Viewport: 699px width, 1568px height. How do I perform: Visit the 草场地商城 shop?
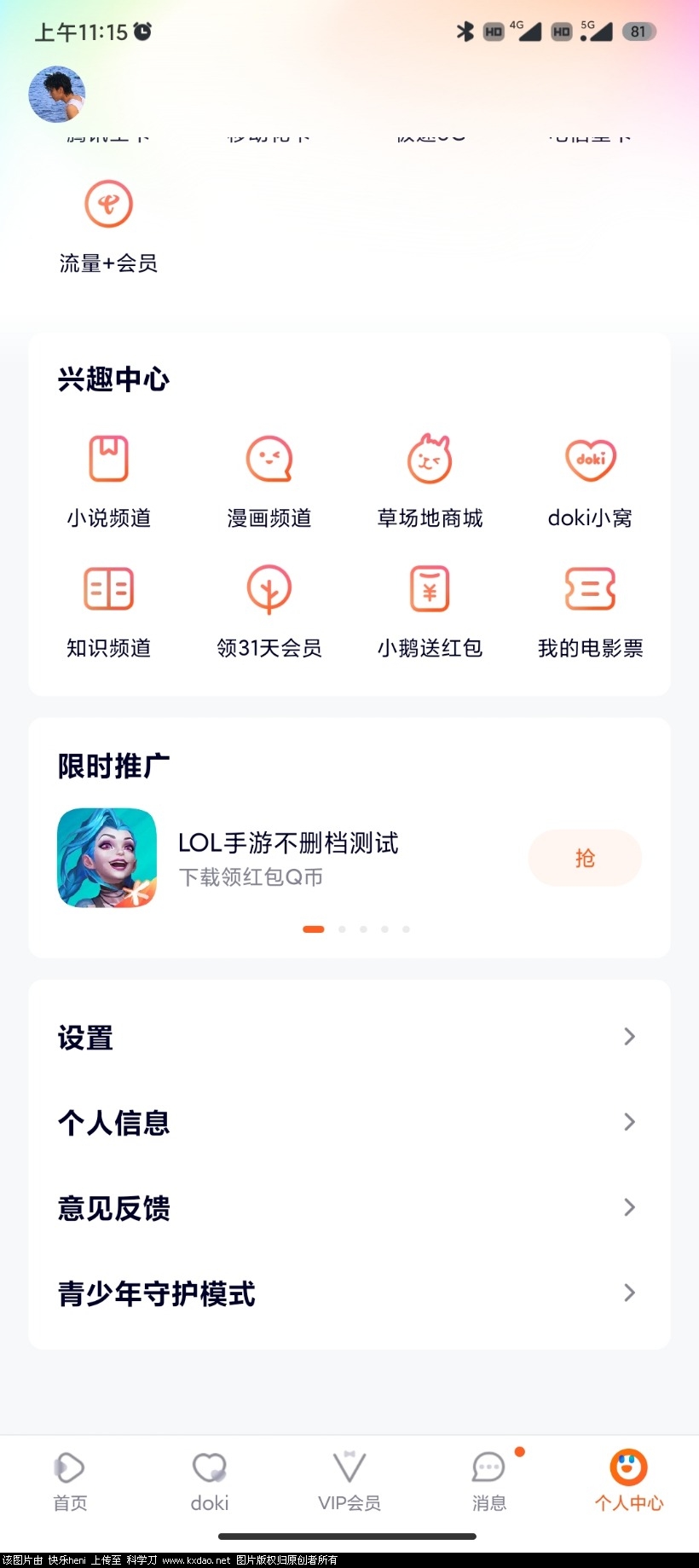pyautogui.click(x=430, y=479)
